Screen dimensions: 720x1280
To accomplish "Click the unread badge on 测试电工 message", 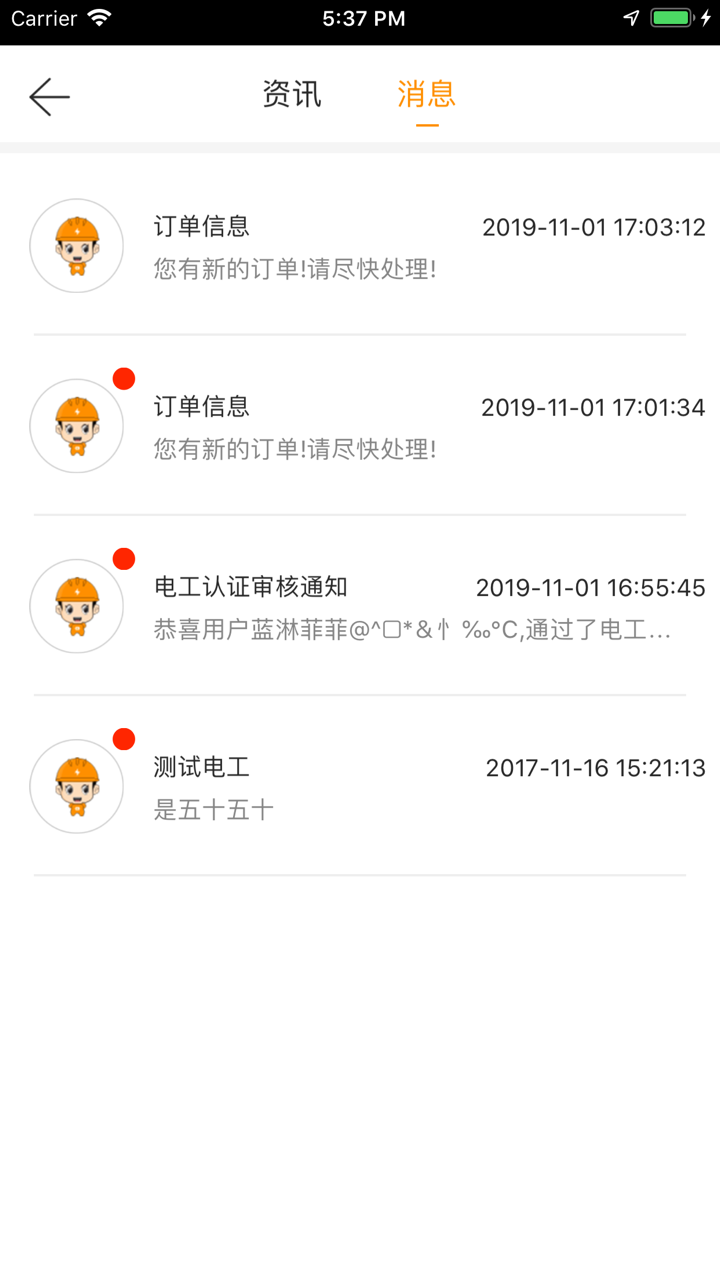I will (124, 739).
